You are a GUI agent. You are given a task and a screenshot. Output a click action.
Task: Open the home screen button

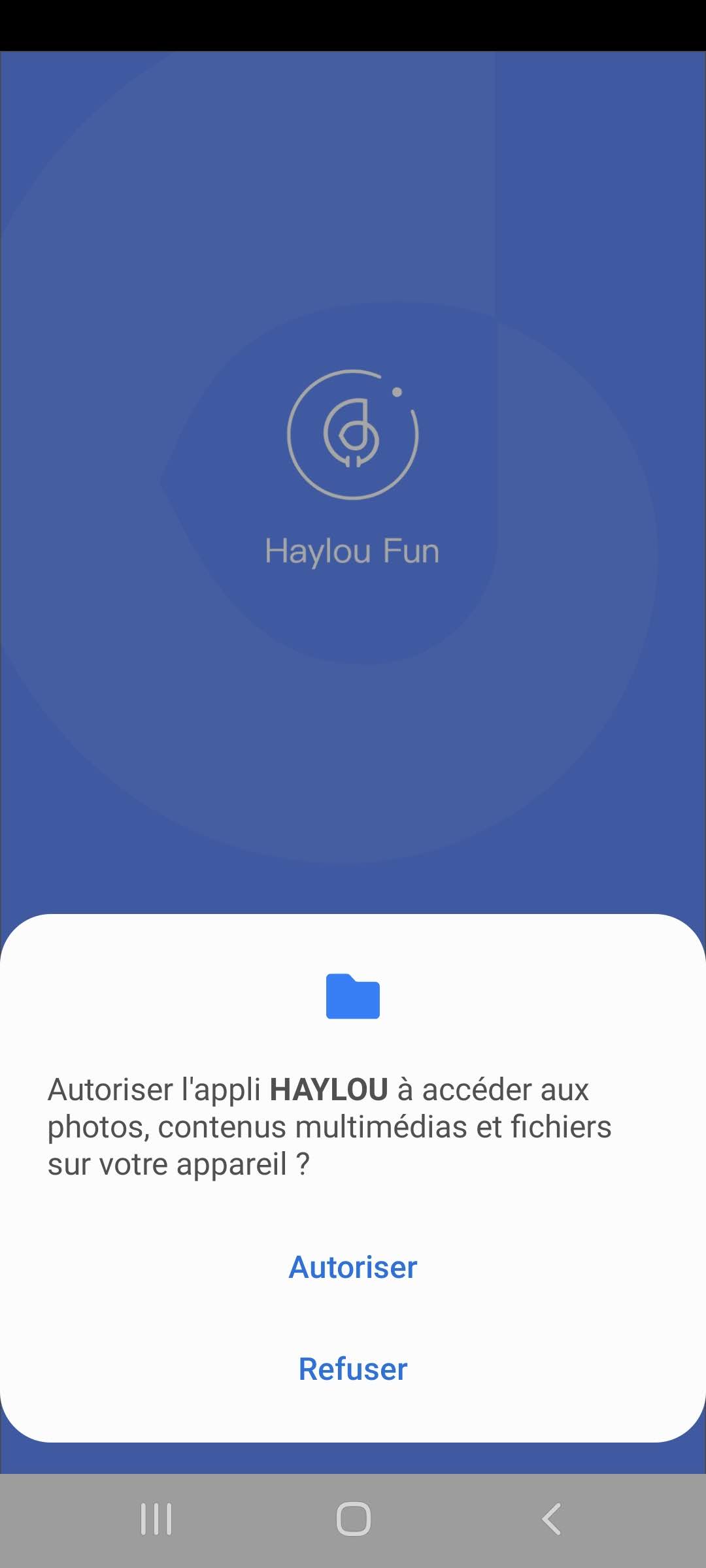point(353,1518)
